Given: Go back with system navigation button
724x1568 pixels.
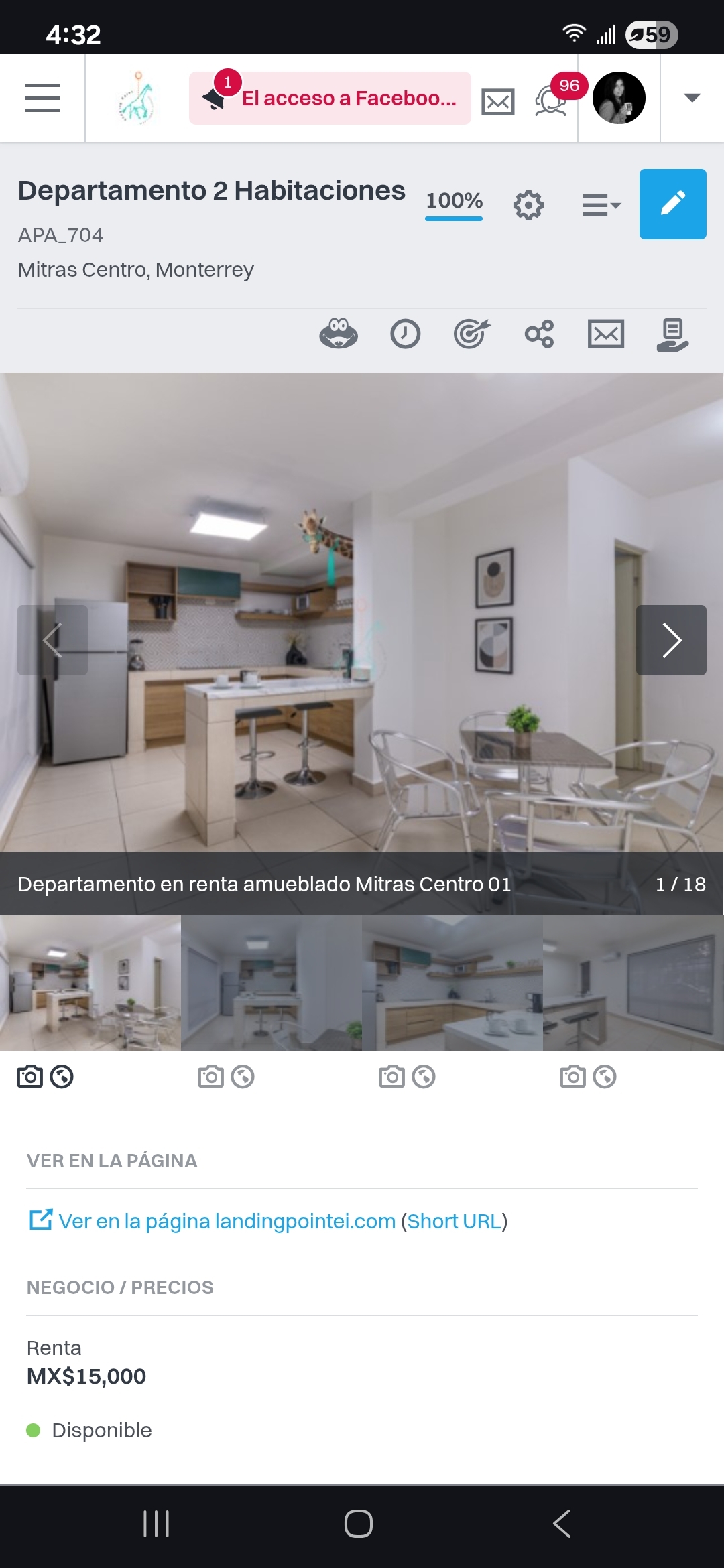Looking at the screenshot, I should (x=562, y=1524).
